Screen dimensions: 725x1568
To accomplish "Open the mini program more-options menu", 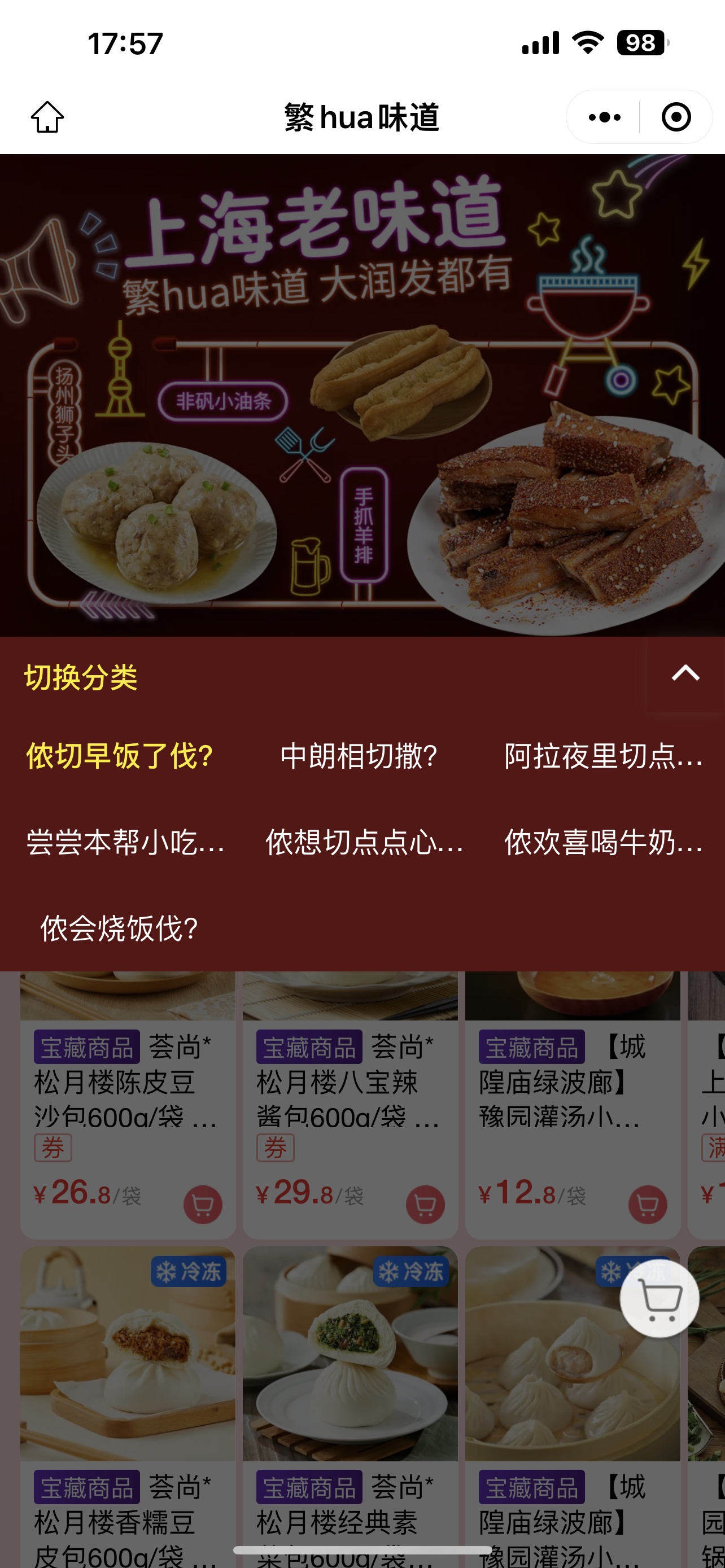I will (x=605, y=117).
